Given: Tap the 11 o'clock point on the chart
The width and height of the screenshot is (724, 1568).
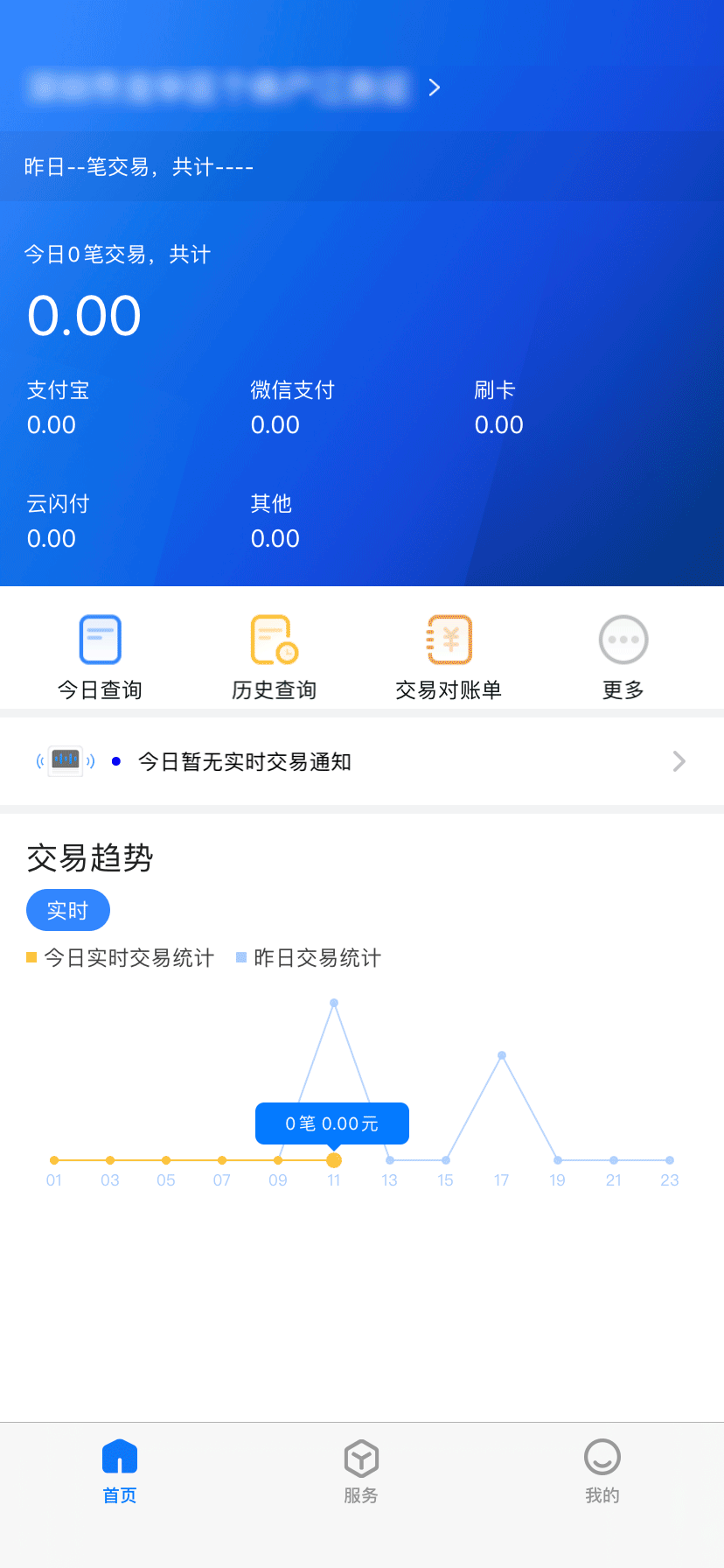Looking at the screenshot, I should [x=334, y=1160].
